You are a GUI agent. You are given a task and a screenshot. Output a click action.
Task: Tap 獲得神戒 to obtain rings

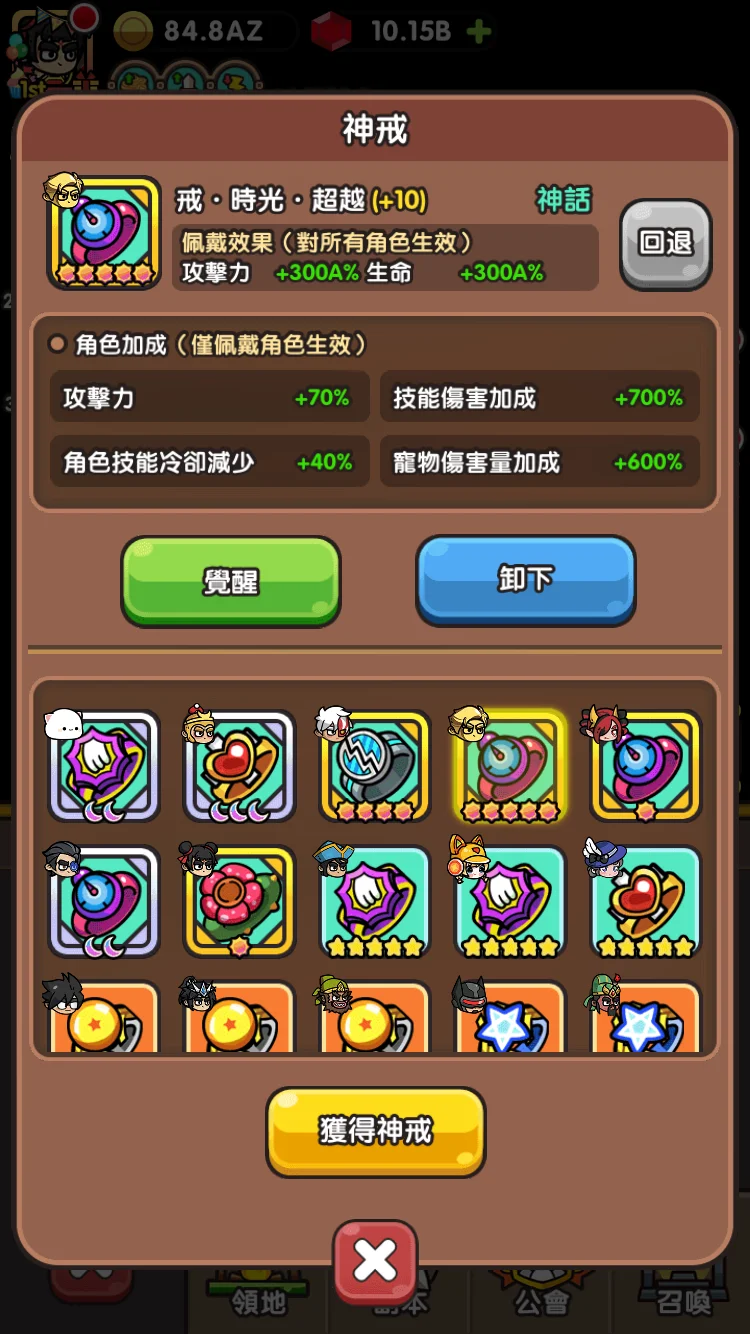[x=376, y=1131]
